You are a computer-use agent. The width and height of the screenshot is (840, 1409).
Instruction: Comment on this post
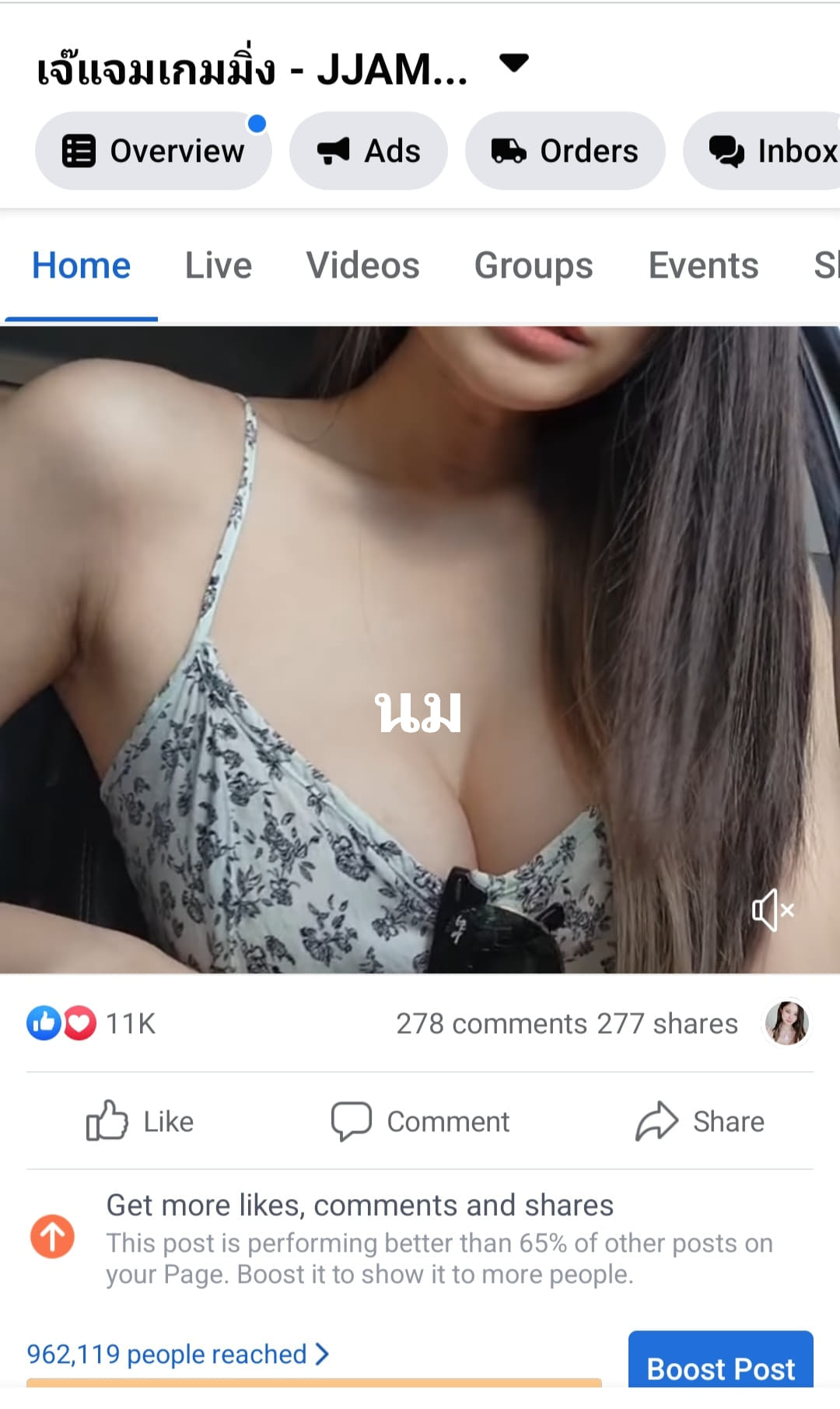pos(420,1121)
